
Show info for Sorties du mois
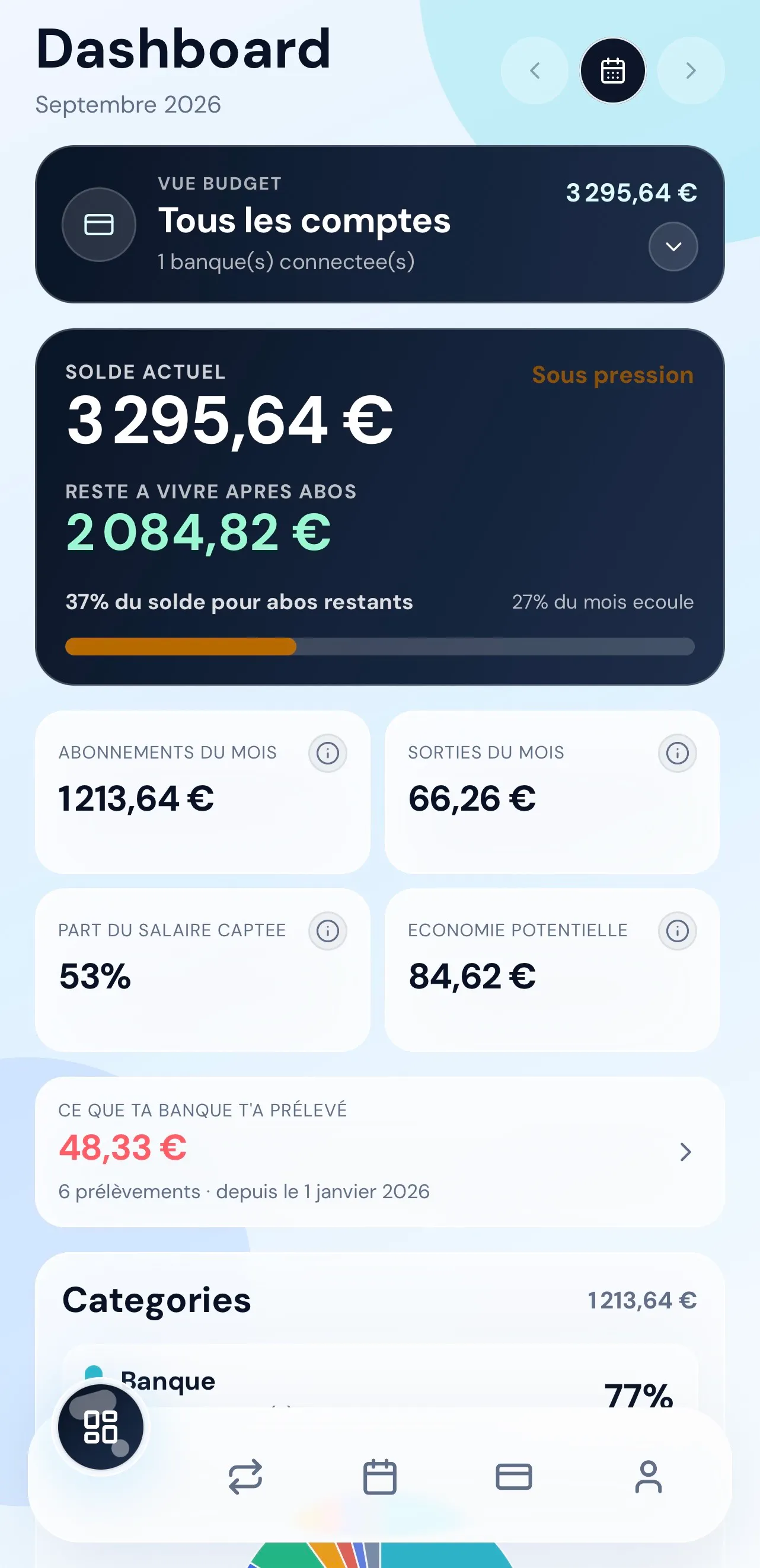677,754
